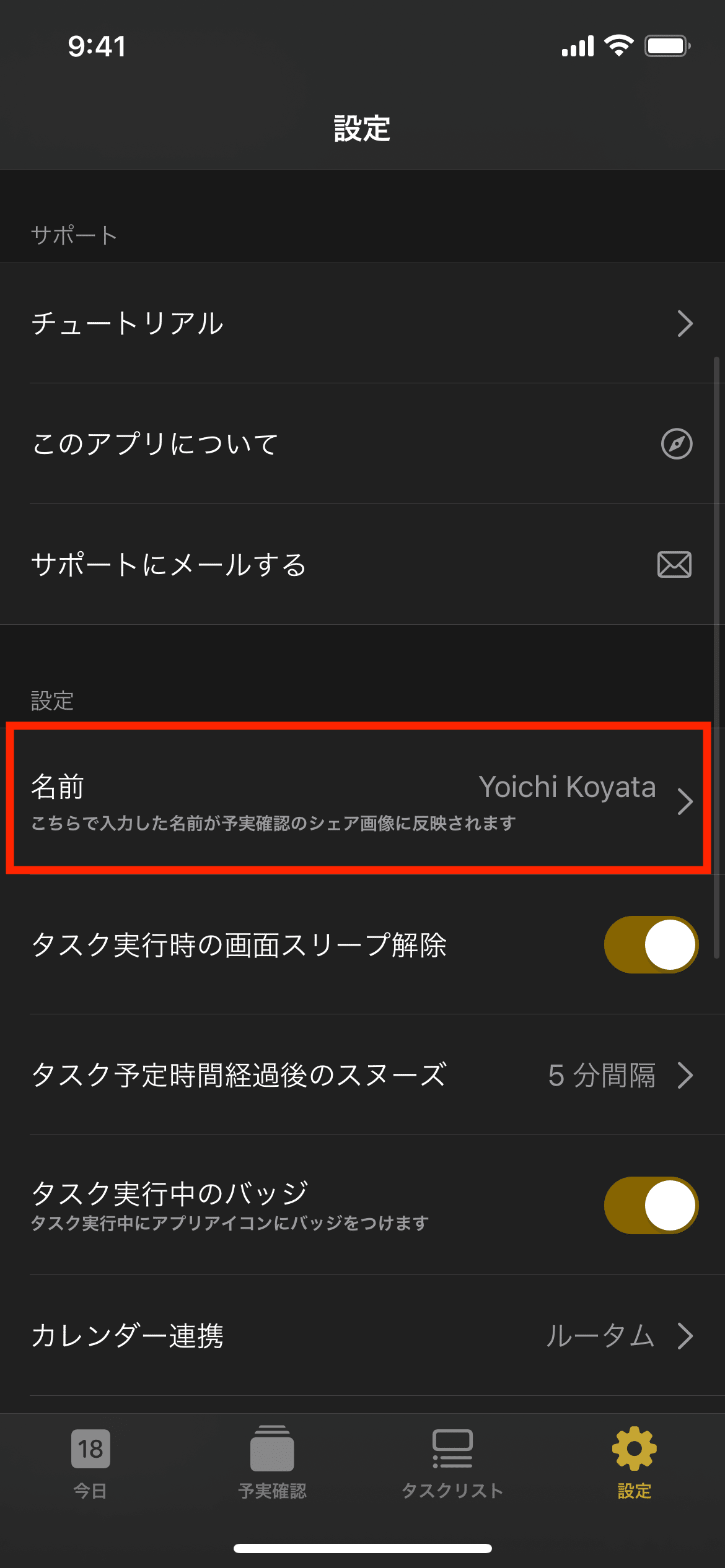The width and height of the screenshot is (725, 1568).
Task: Open the チュートリアル row
Action: click(x=362, y=323)
